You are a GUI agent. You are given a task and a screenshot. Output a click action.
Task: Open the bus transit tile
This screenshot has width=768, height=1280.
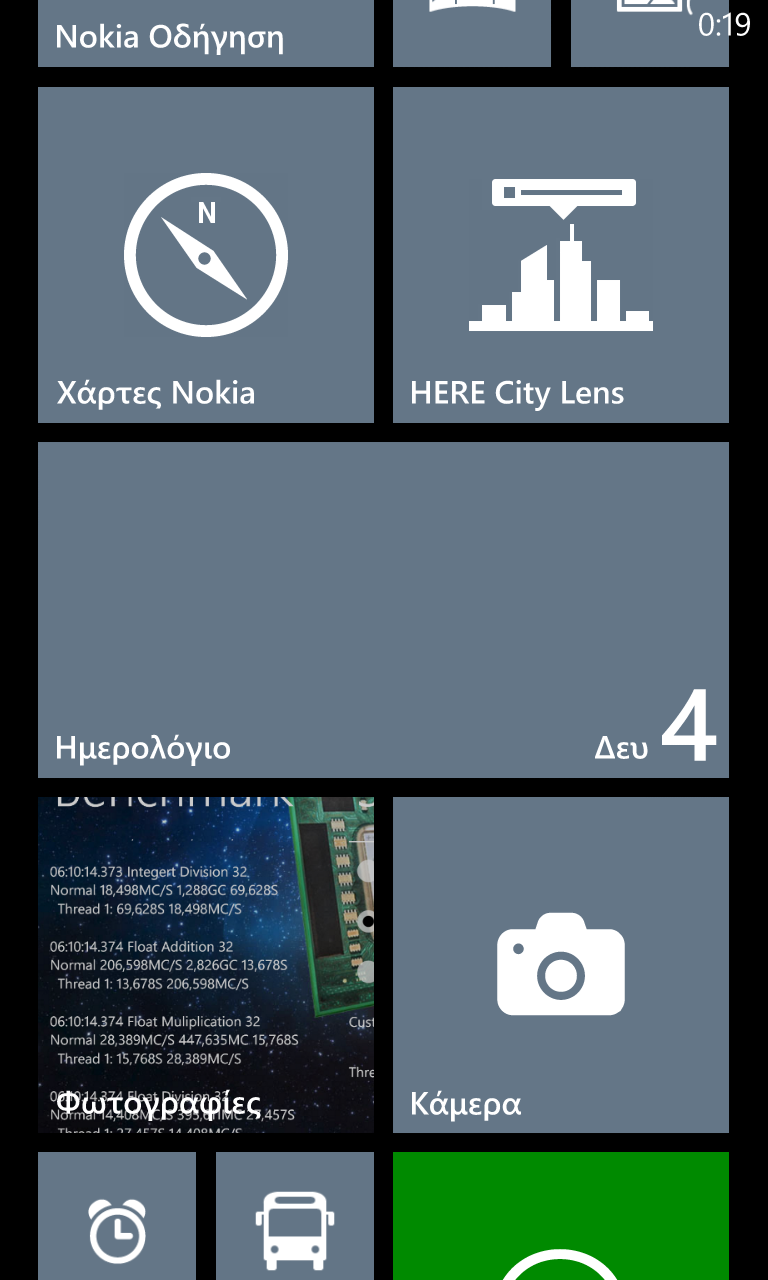click(295, 1216)
